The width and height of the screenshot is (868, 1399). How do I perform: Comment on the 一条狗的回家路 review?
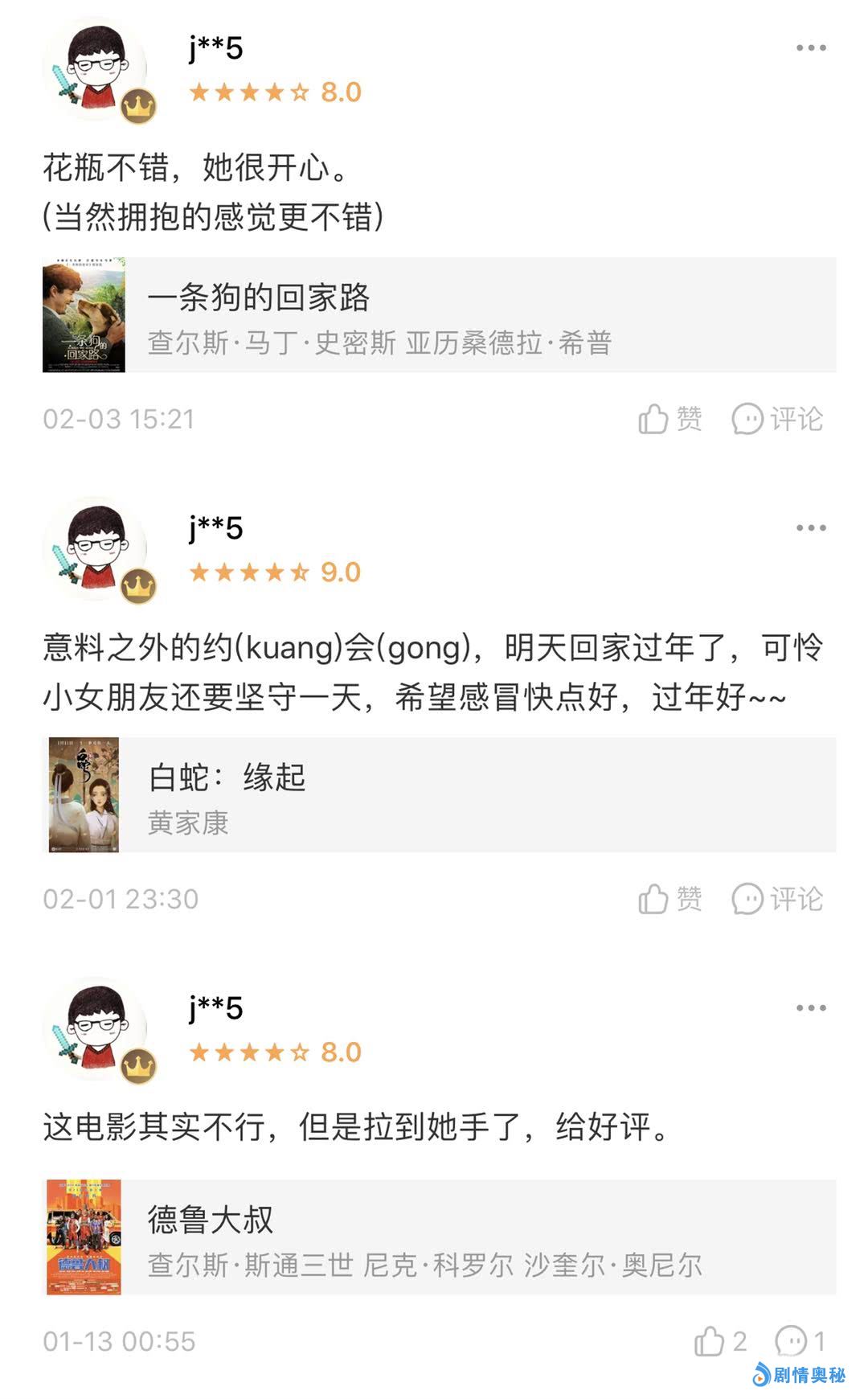pos(777,419)
